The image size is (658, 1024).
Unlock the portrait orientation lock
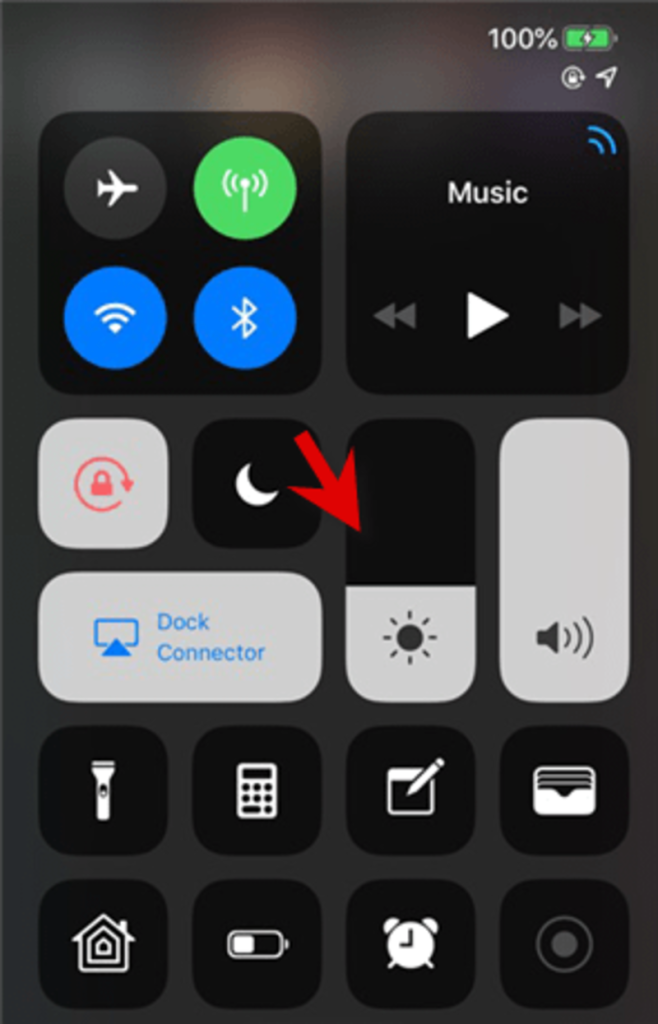point(103,483)
